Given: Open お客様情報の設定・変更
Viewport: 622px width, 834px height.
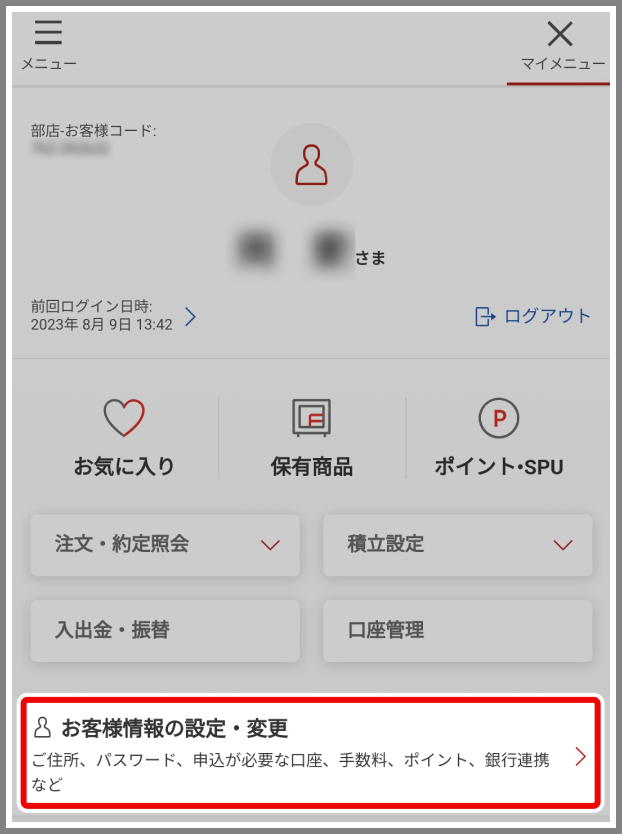Looking at the screenshot, I should click(310, 754).
